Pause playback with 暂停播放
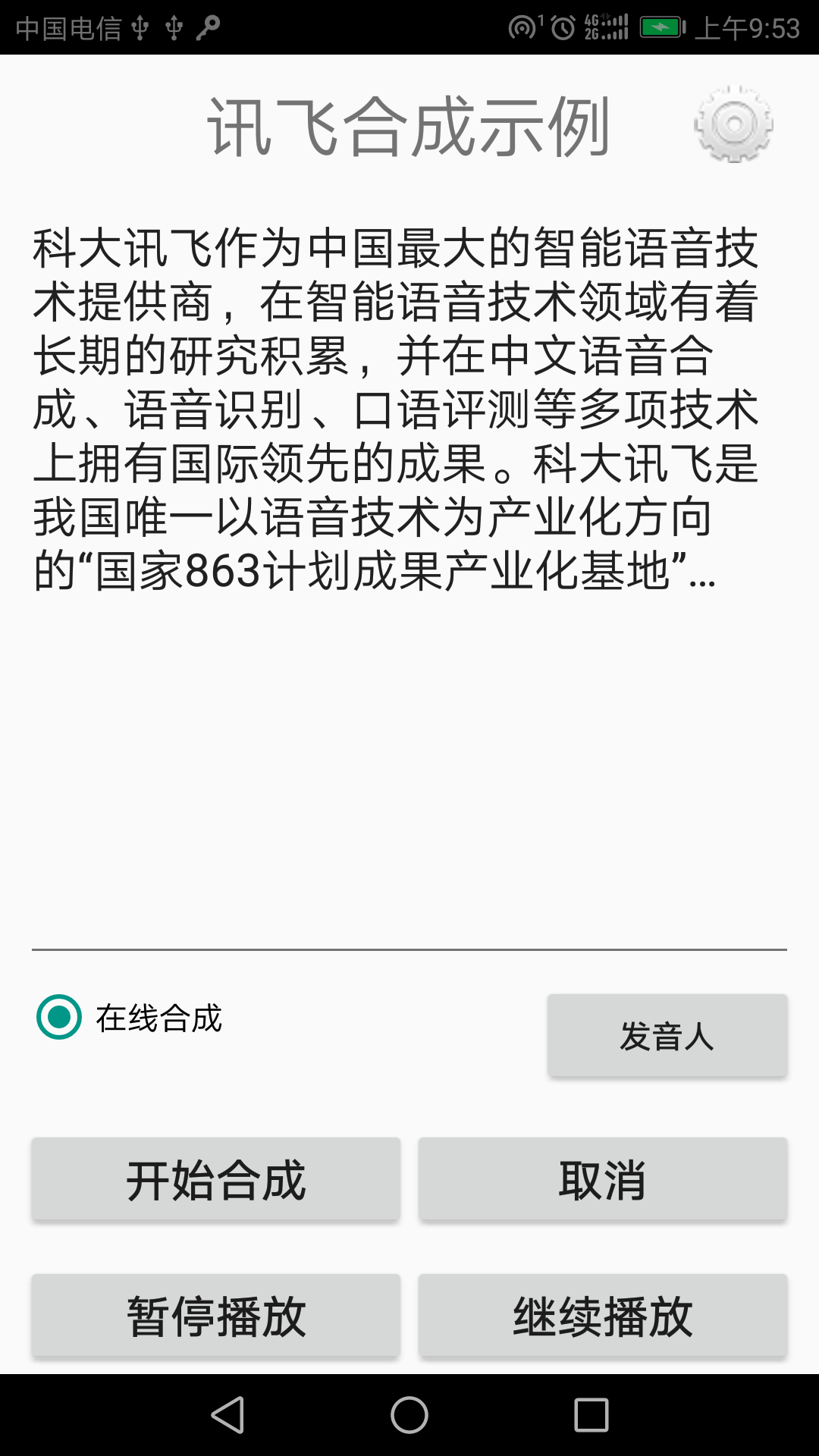The width and height of the screenshot is (819, 1456). click(216, 1316)
